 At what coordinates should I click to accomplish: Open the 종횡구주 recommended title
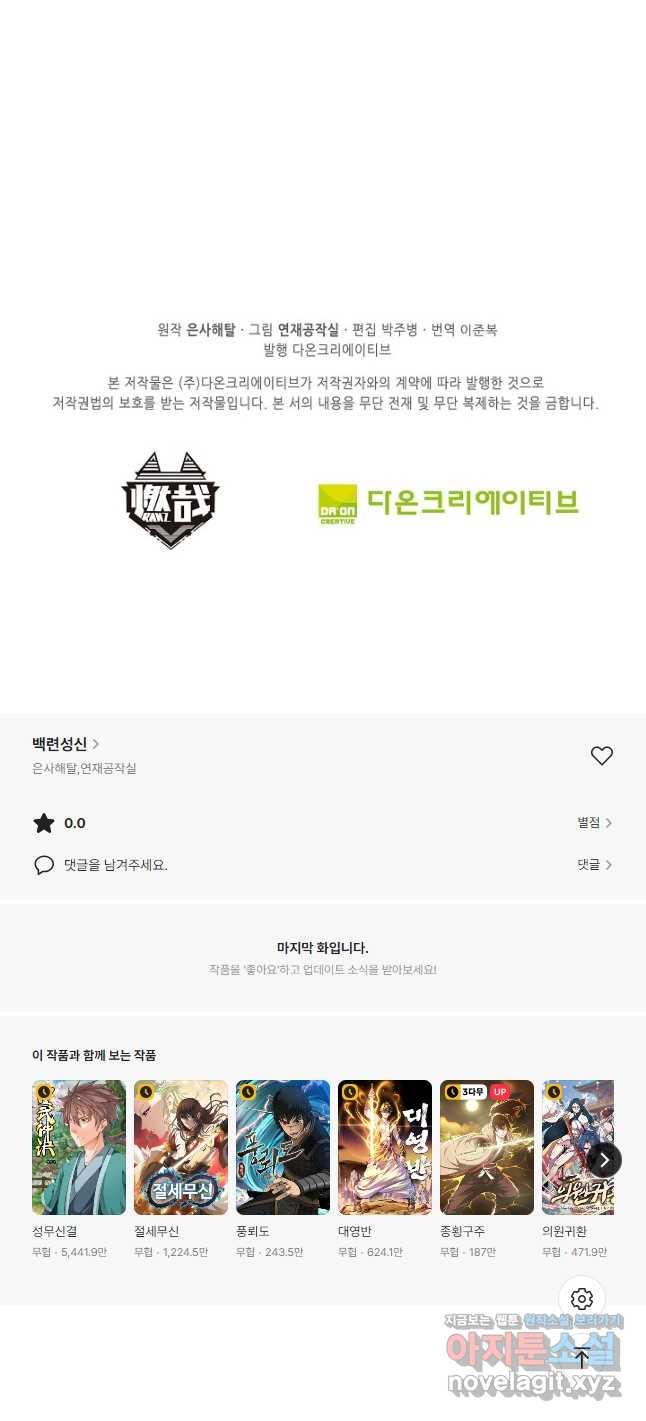click(487, 1147)
